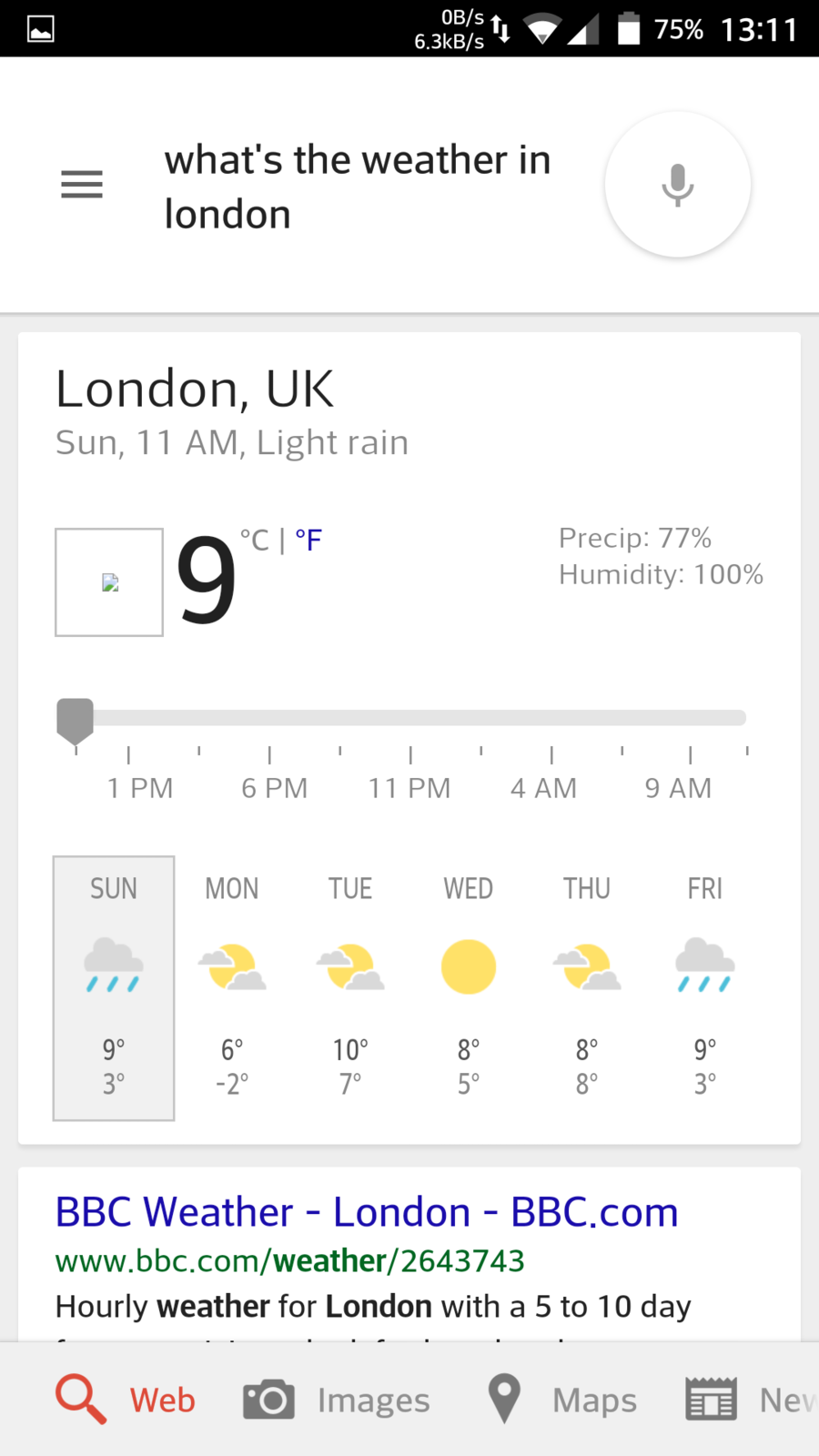Image resolution: width=819 pixels, height=1456 pixels.
Task: Edit the search query about London weather
Action: pyautogui.click(x=358, y=187)
